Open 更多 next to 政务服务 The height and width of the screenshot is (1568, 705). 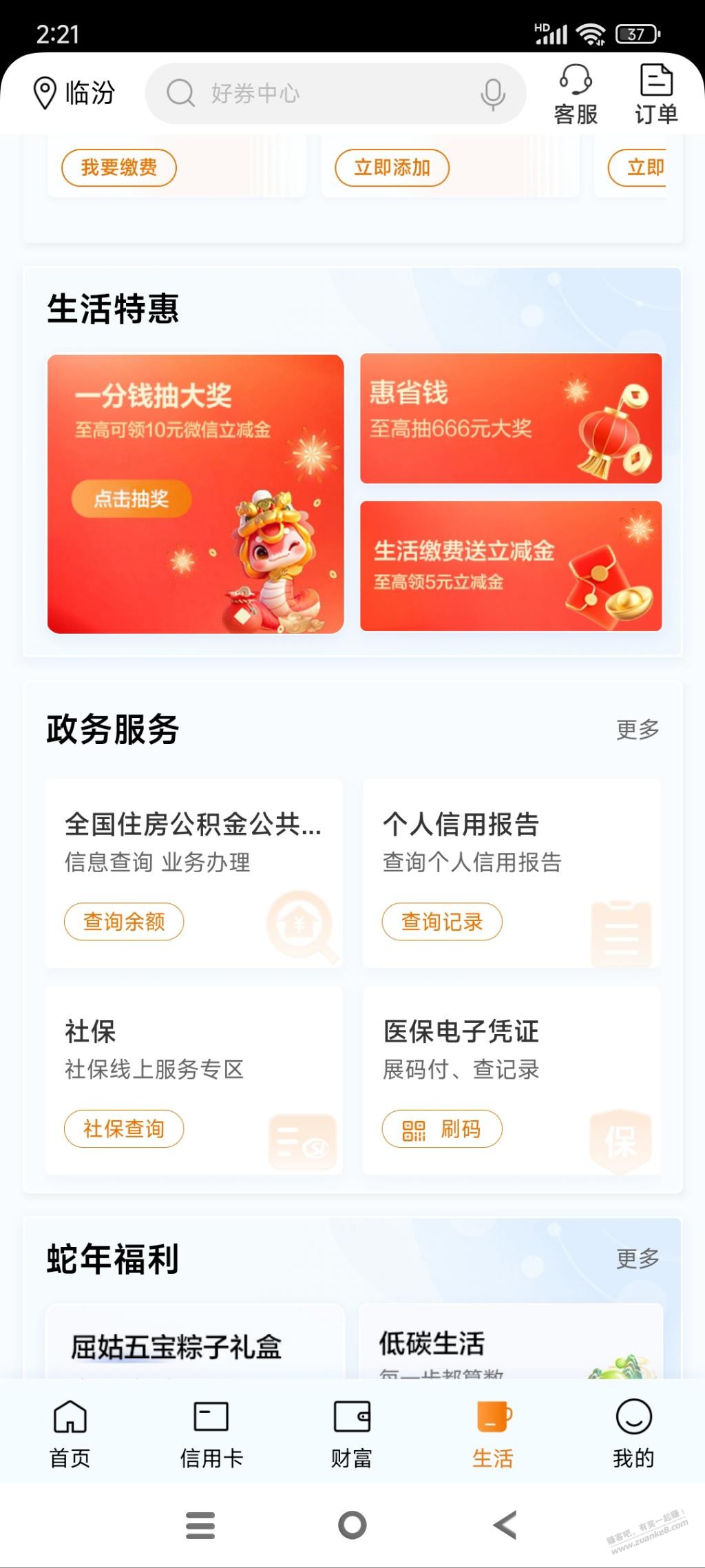[638, 728]
